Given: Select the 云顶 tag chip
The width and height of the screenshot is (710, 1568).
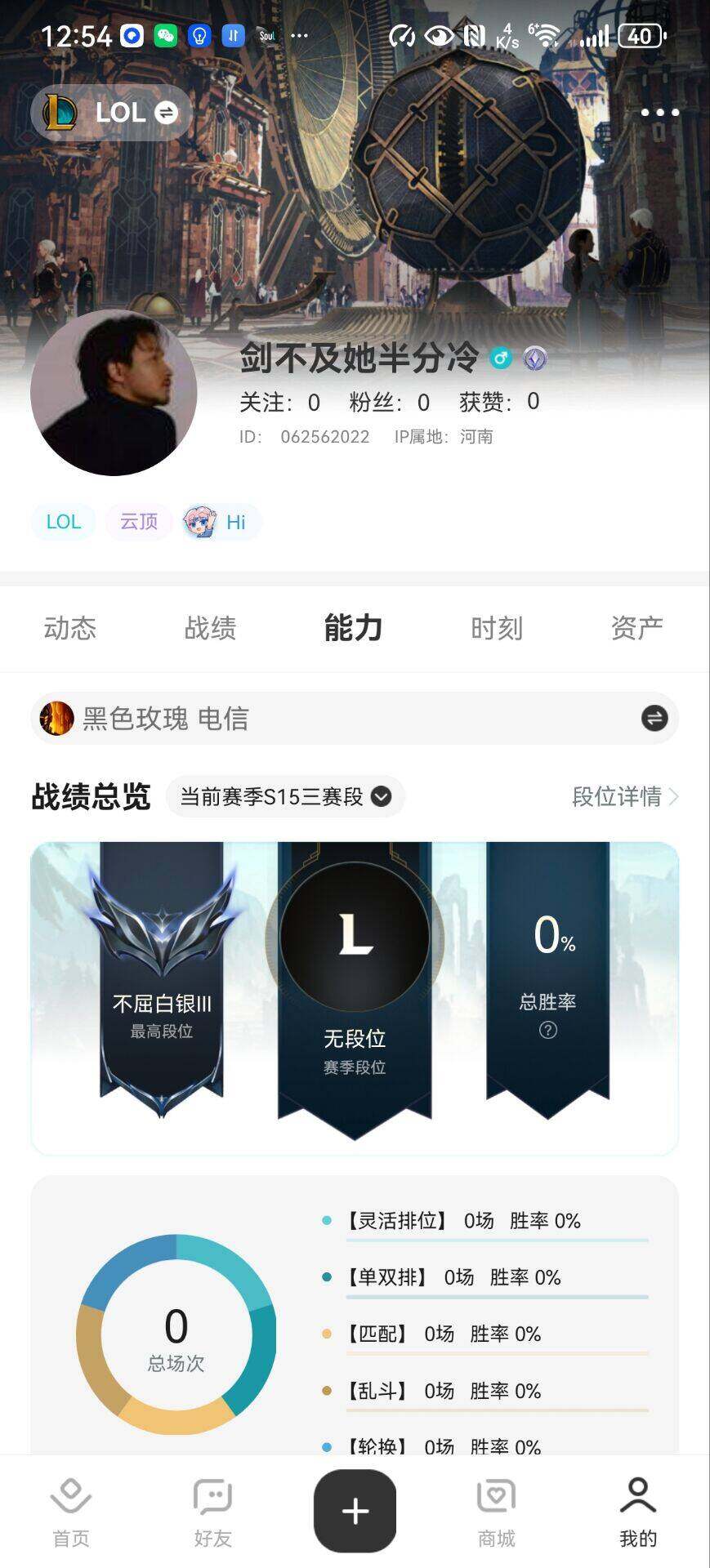Looking at the screenshot, I should pos(139,522).
